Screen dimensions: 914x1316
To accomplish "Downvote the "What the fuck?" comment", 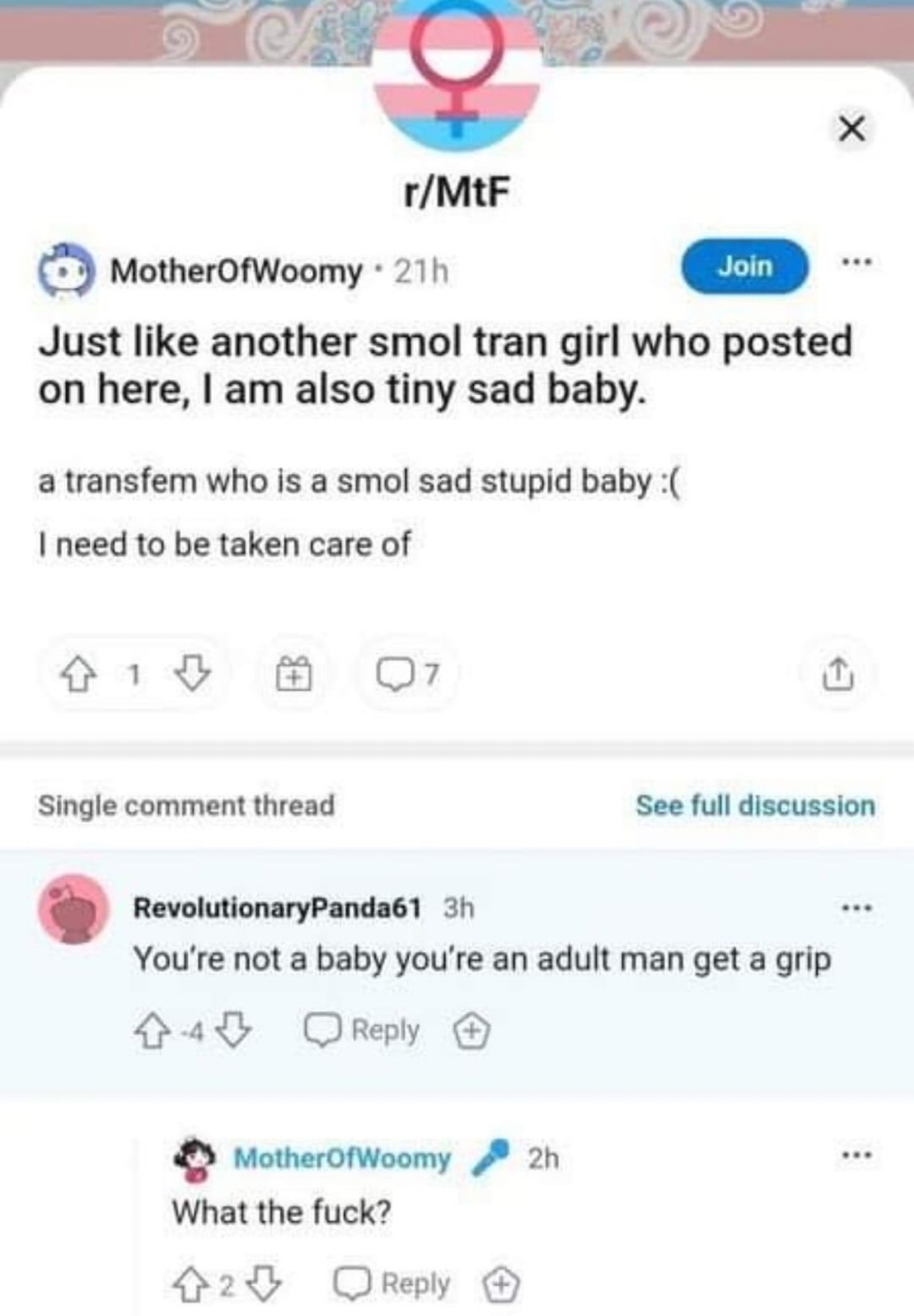I will click(x=265, y=1284).
